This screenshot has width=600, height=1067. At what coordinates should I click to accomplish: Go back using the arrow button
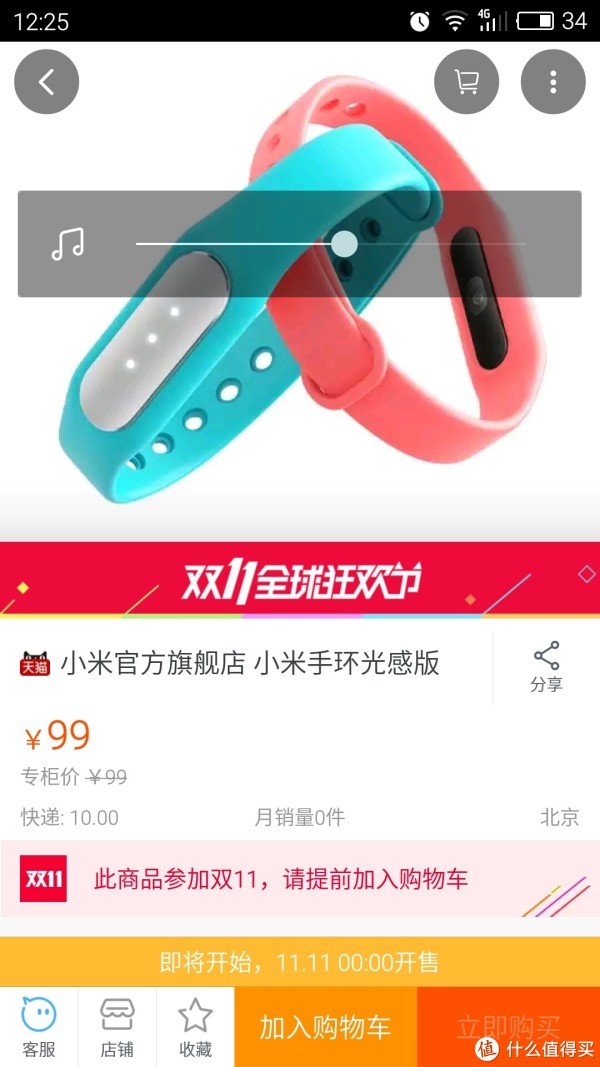coord(46,82)
